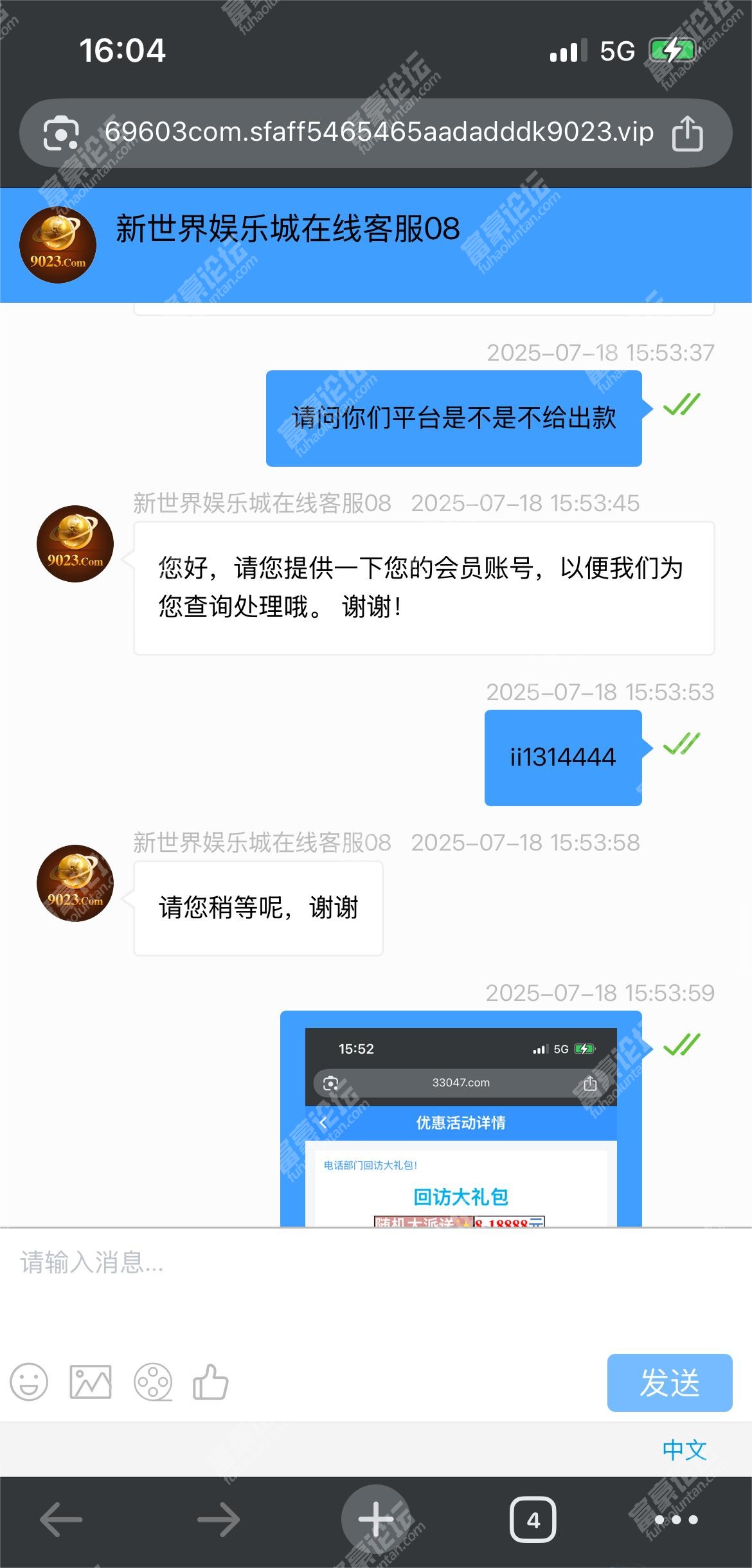Go back in browser history
Screen dimensions: 752x1568
(61, 1520)
